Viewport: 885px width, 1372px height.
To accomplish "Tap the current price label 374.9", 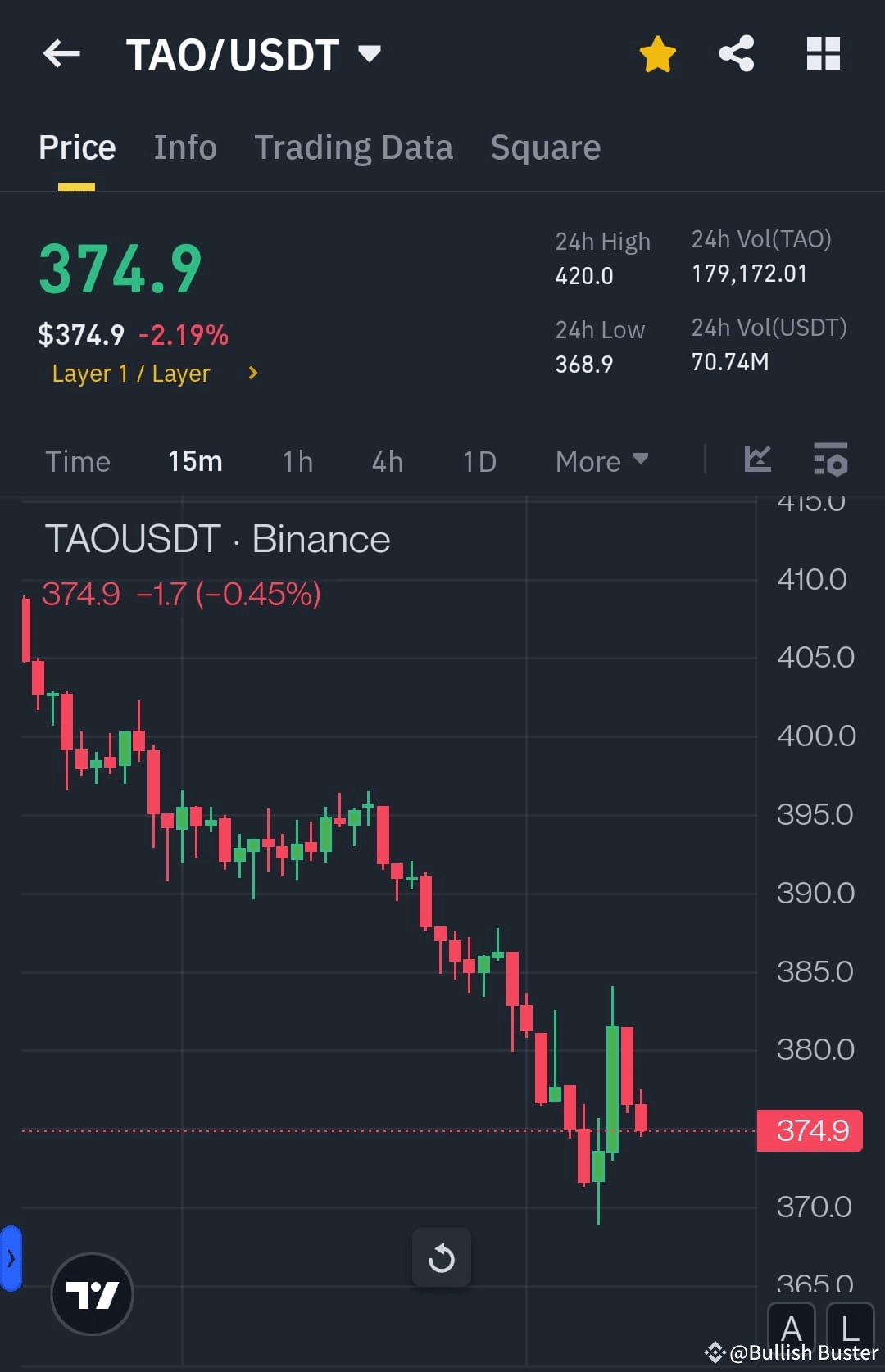I will tap(810, 1130).
